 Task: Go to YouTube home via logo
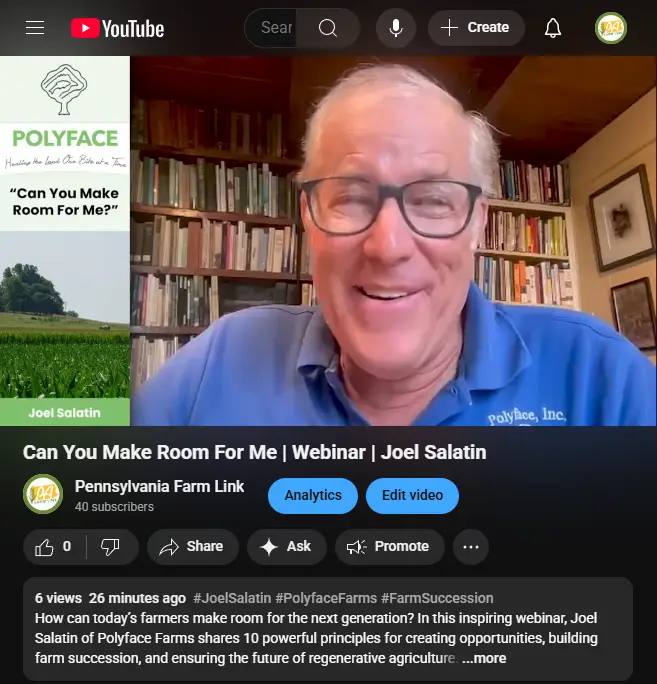pyautogui.click(x=117, y=28)
